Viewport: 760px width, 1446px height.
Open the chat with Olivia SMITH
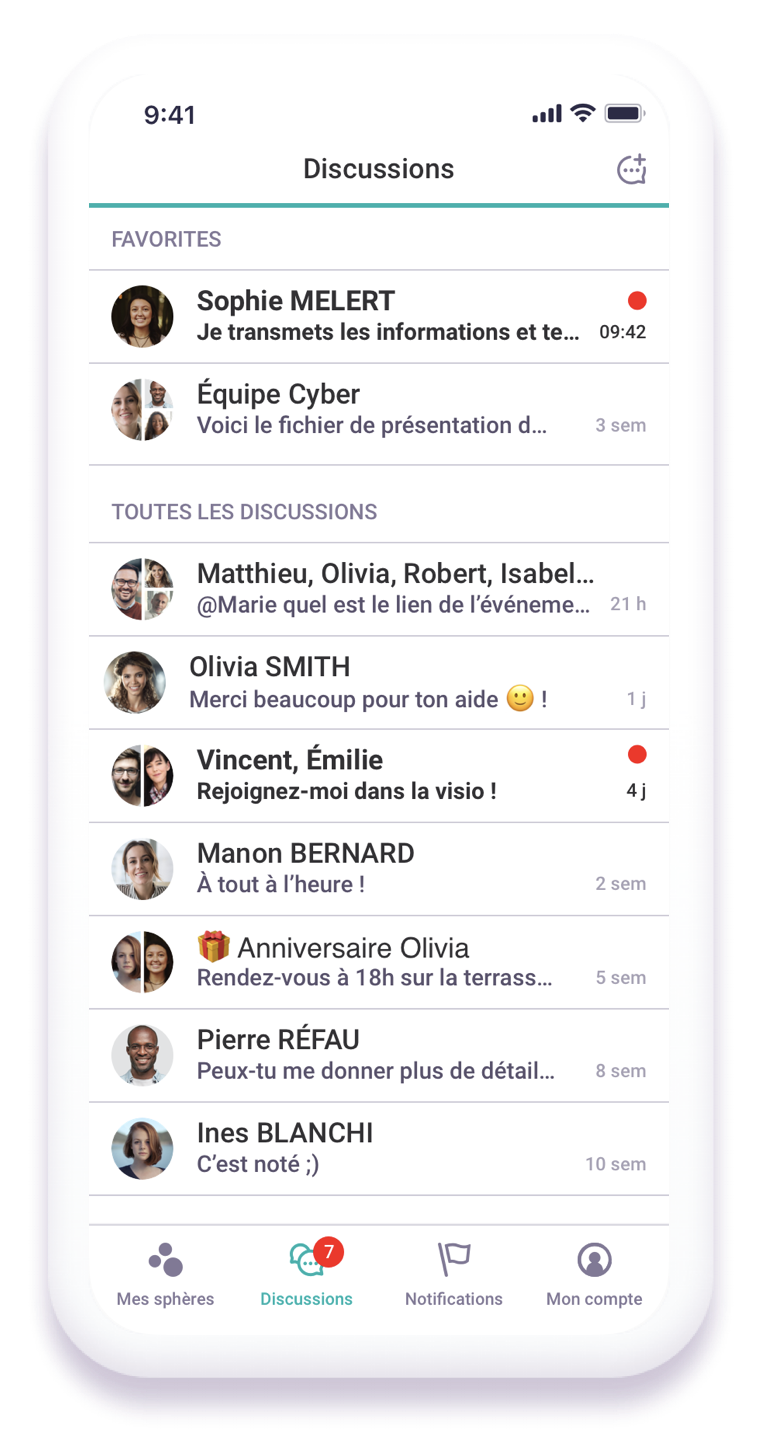point(378,682)
